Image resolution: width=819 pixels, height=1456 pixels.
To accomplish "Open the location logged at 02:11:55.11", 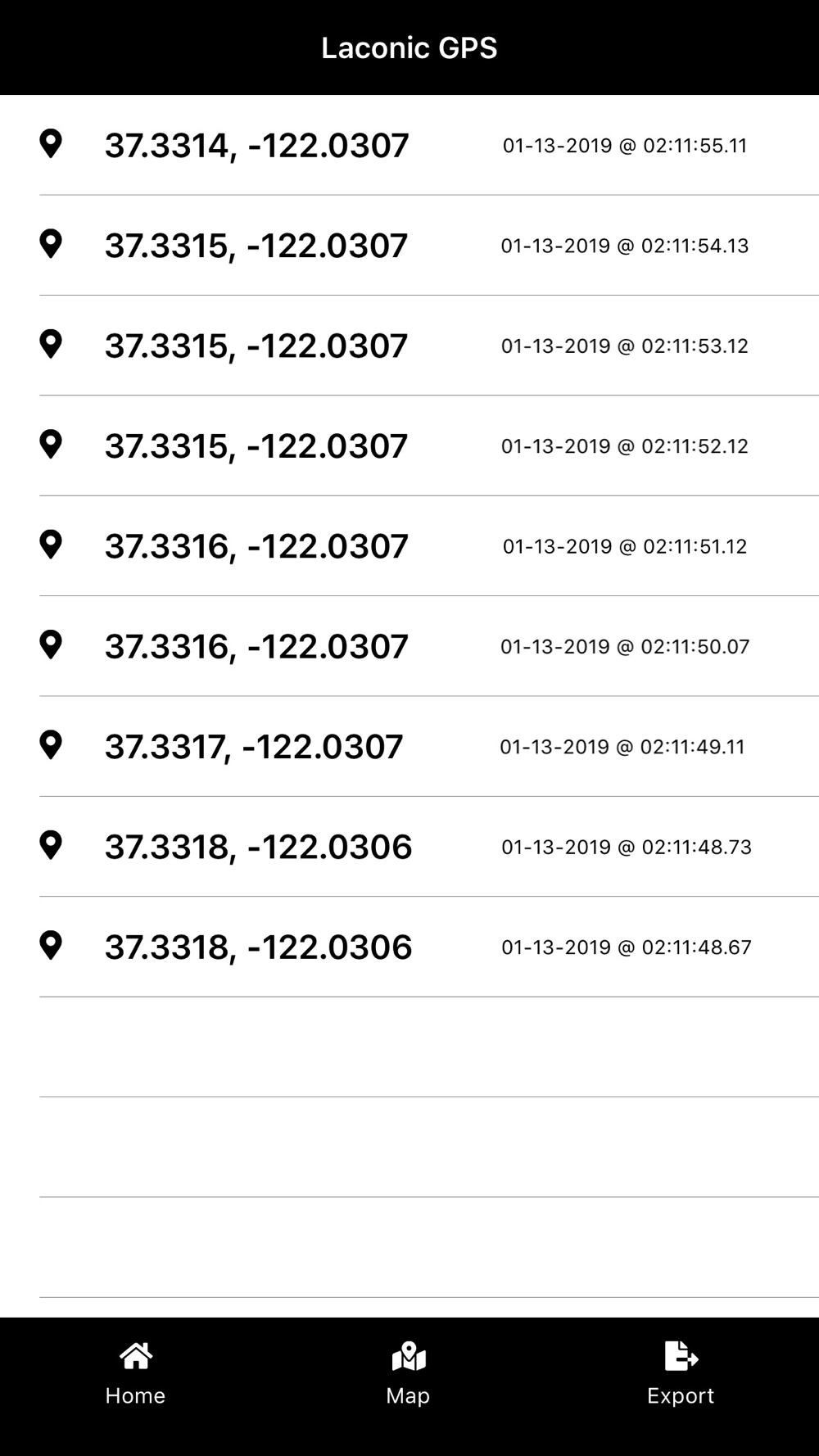I will [x=409, y=145].
